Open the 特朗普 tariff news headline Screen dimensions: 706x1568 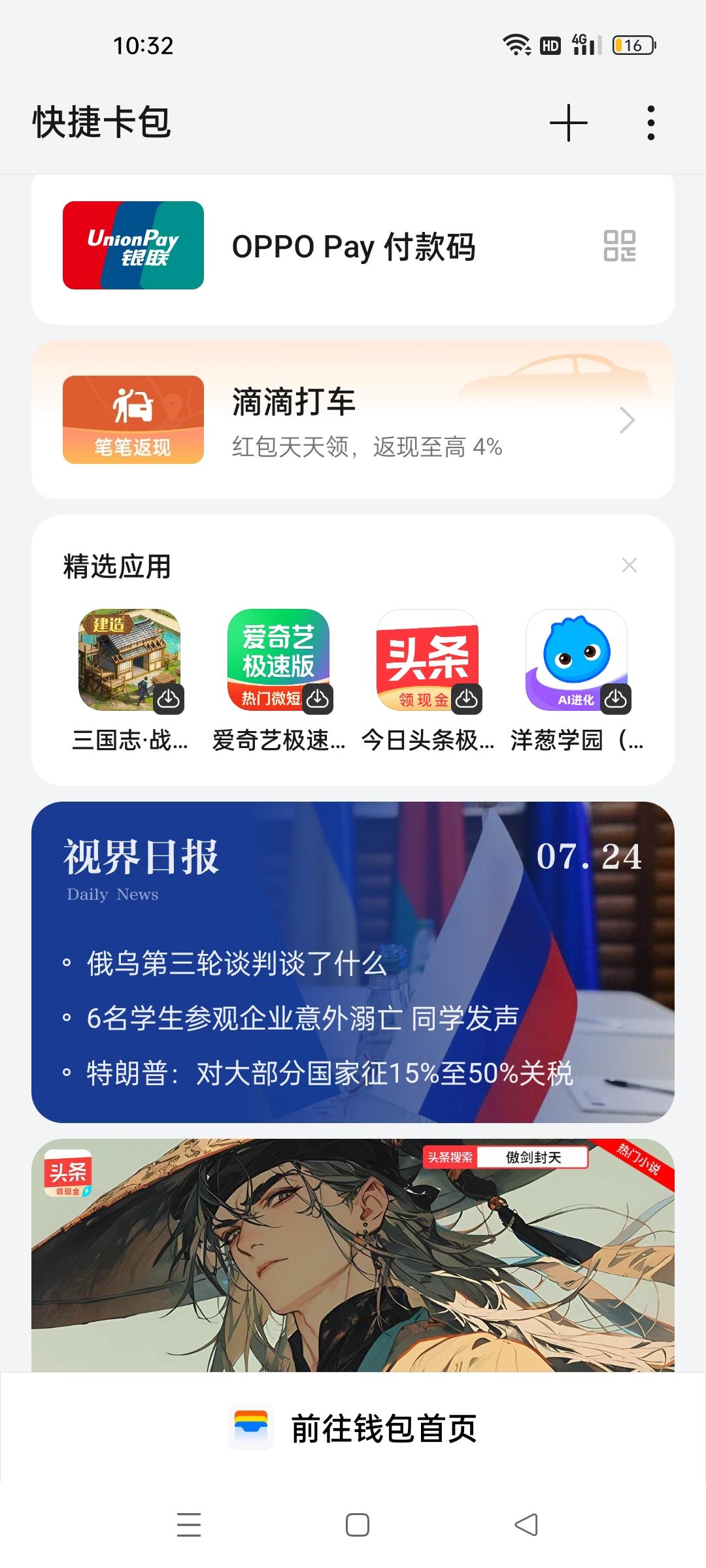tap(329, 1073)
